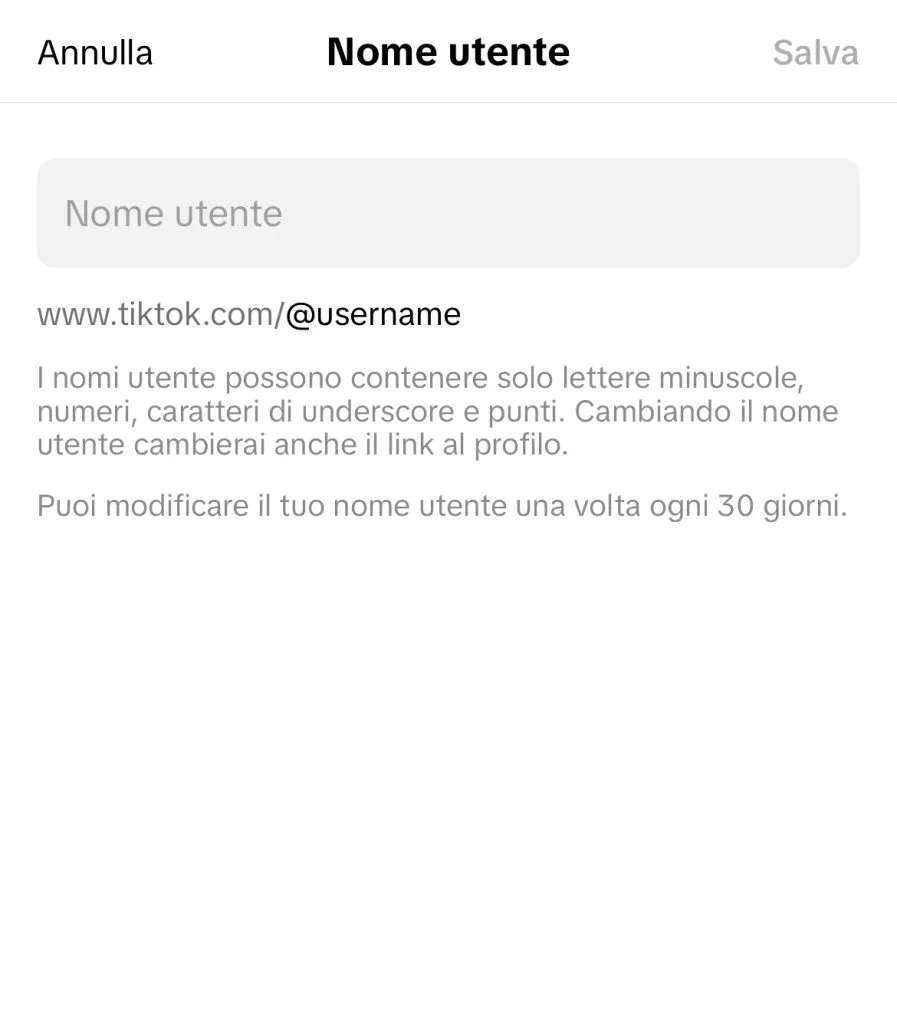Focus the Nome utente text field
Image resolution: width=897 pixels, height=1024 pixels.
tap(448, 213)
